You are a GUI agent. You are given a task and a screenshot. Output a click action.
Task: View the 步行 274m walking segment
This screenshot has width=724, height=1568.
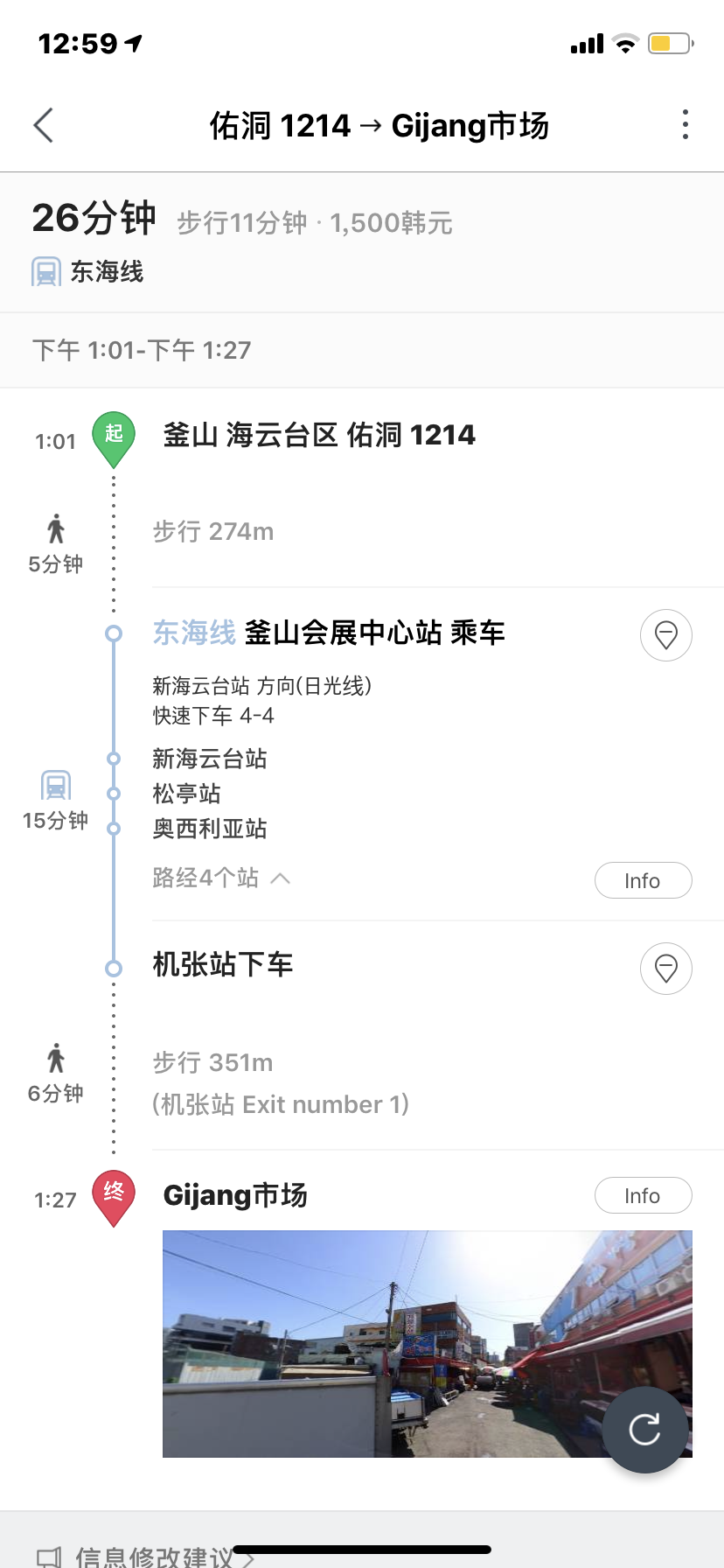click(x=213, y=531)
